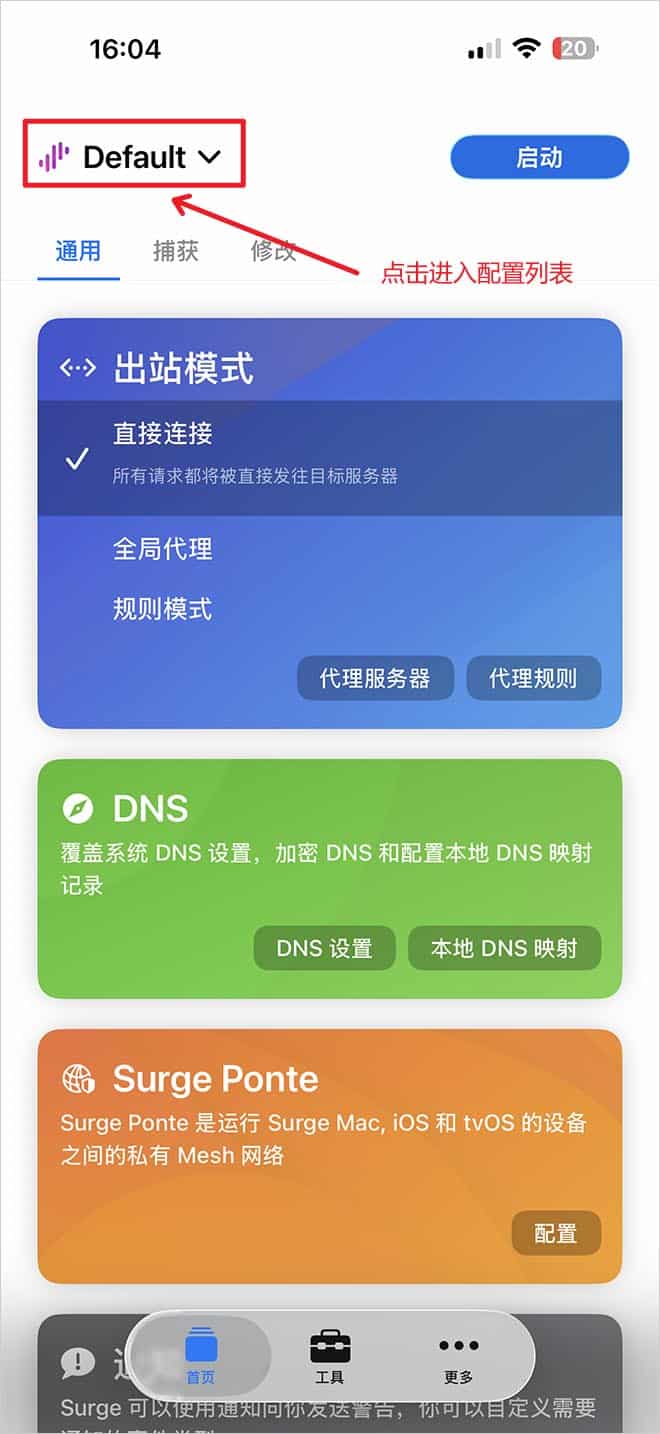
Task: Switch to the 捕获 tab
Action: tap(176, 250)
